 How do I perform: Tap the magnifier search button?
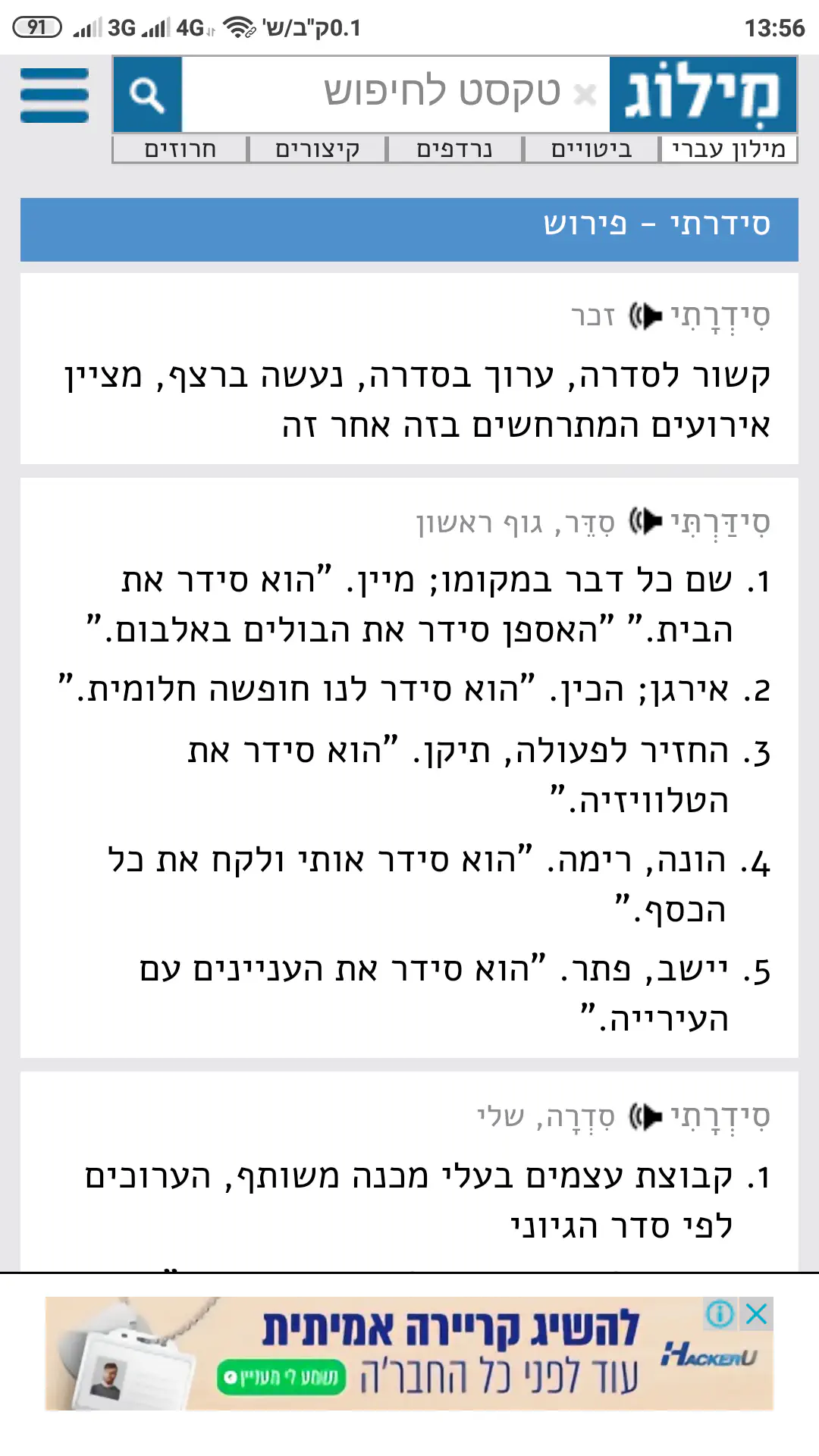point(147,96)
